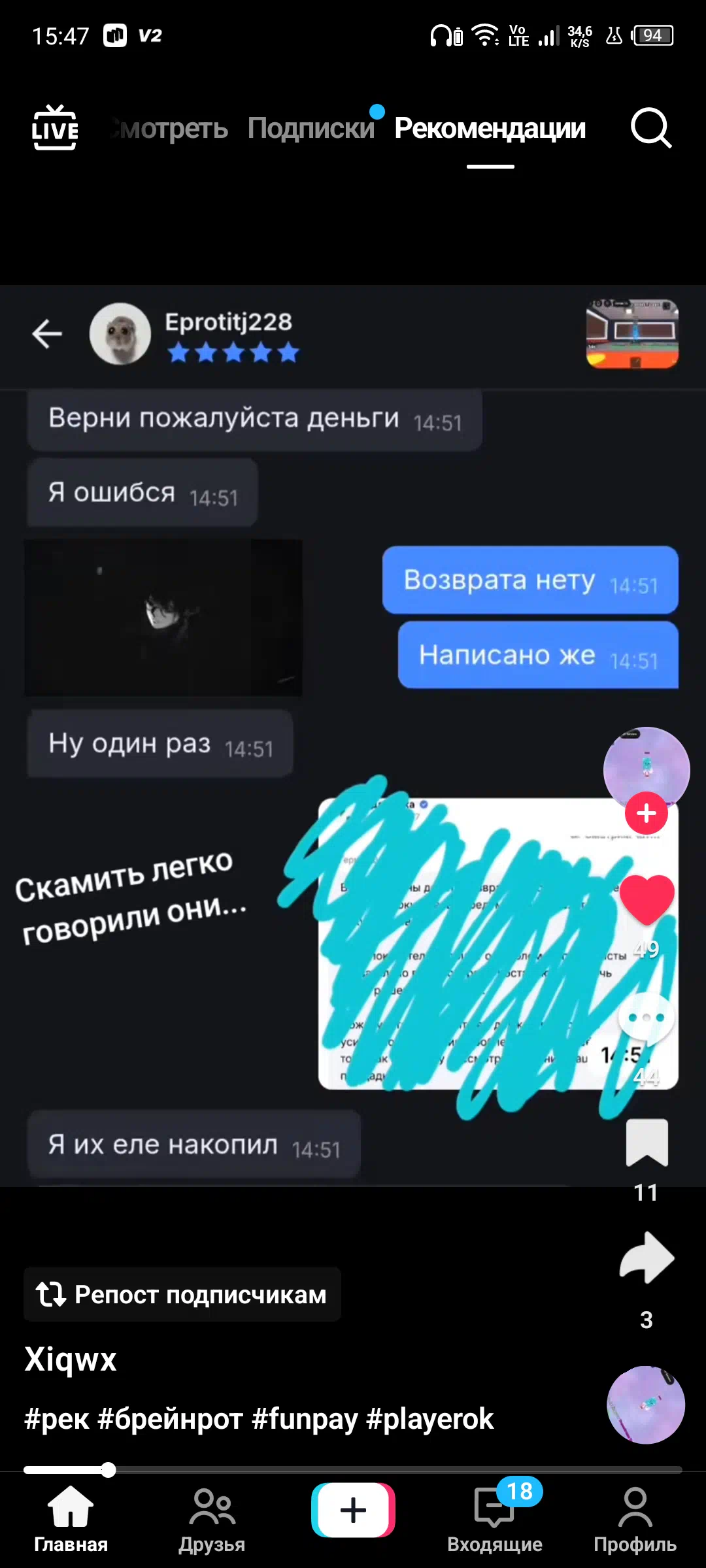Open Xiqwx's profile from username

click(x=71, y=1359)
